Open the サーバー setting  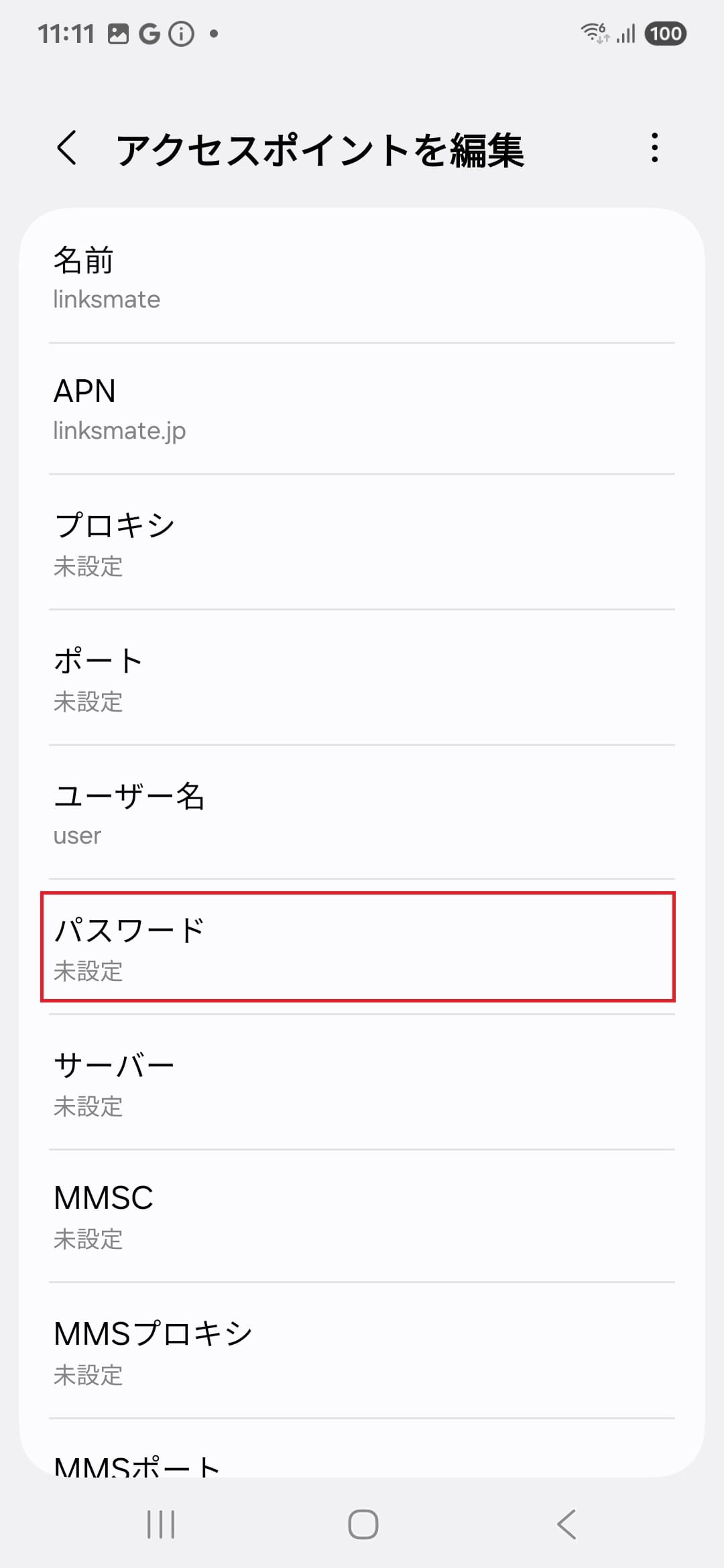coord(362,1082)
